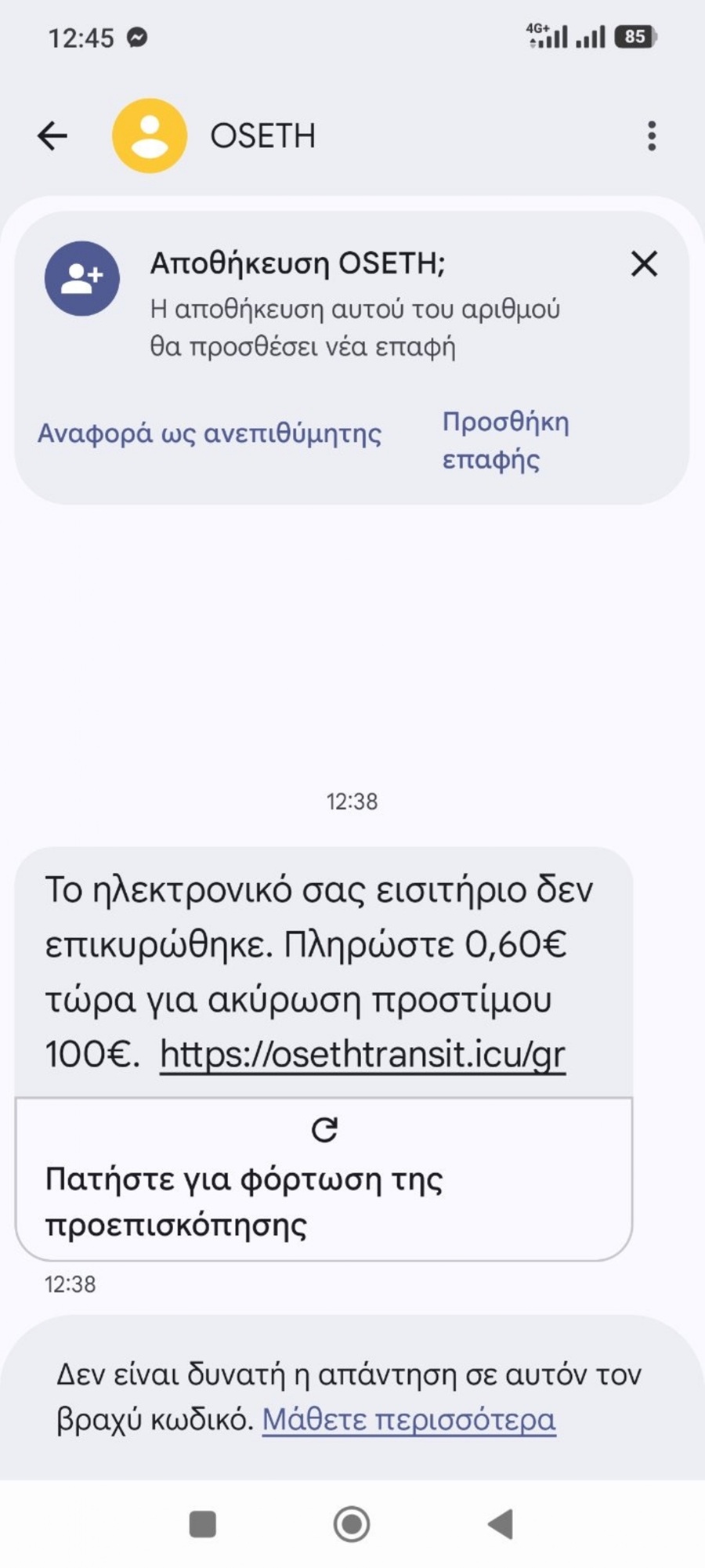Open the three-dot overflow menu
The image size is (705, 1568).
pos(651,136)
